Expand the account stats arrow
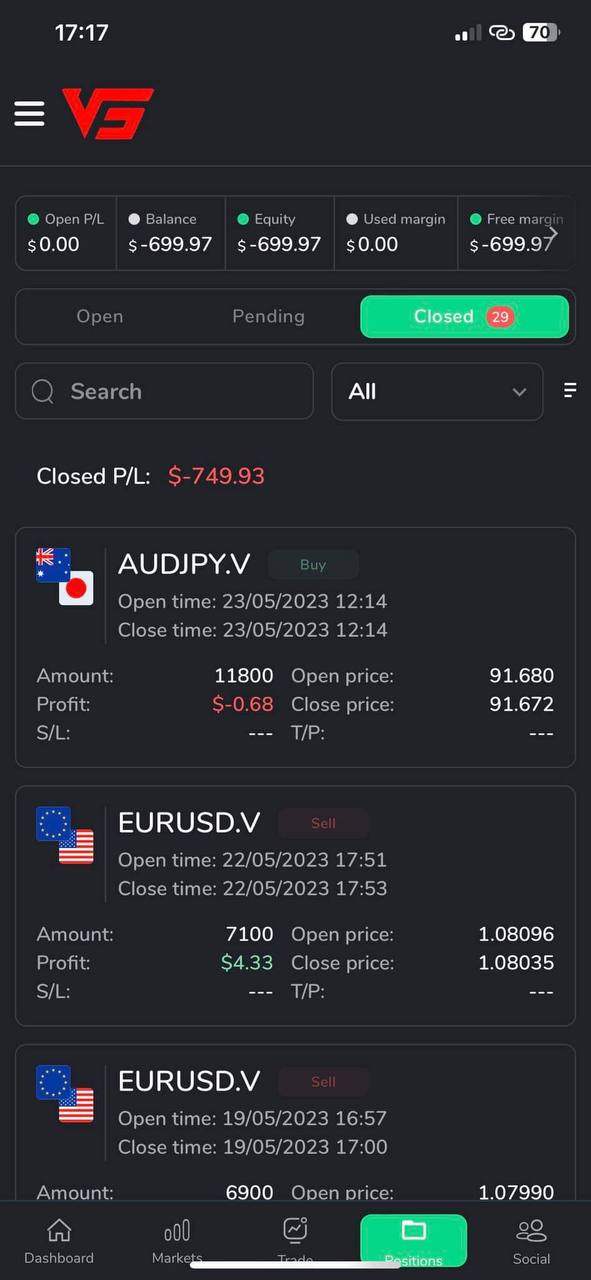Viewport: 591px width, 1280px height. (x=553, y=234)
